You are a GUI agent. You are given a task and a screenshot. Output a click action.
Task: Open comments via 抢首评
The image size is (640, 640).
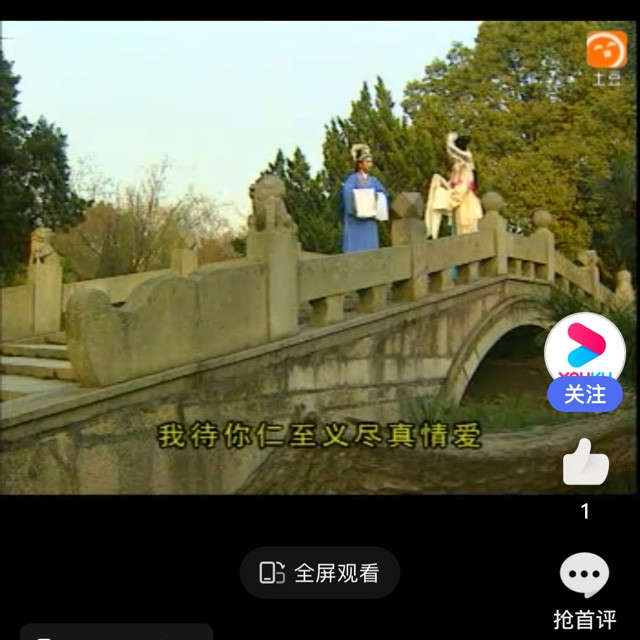pos(585,577)
